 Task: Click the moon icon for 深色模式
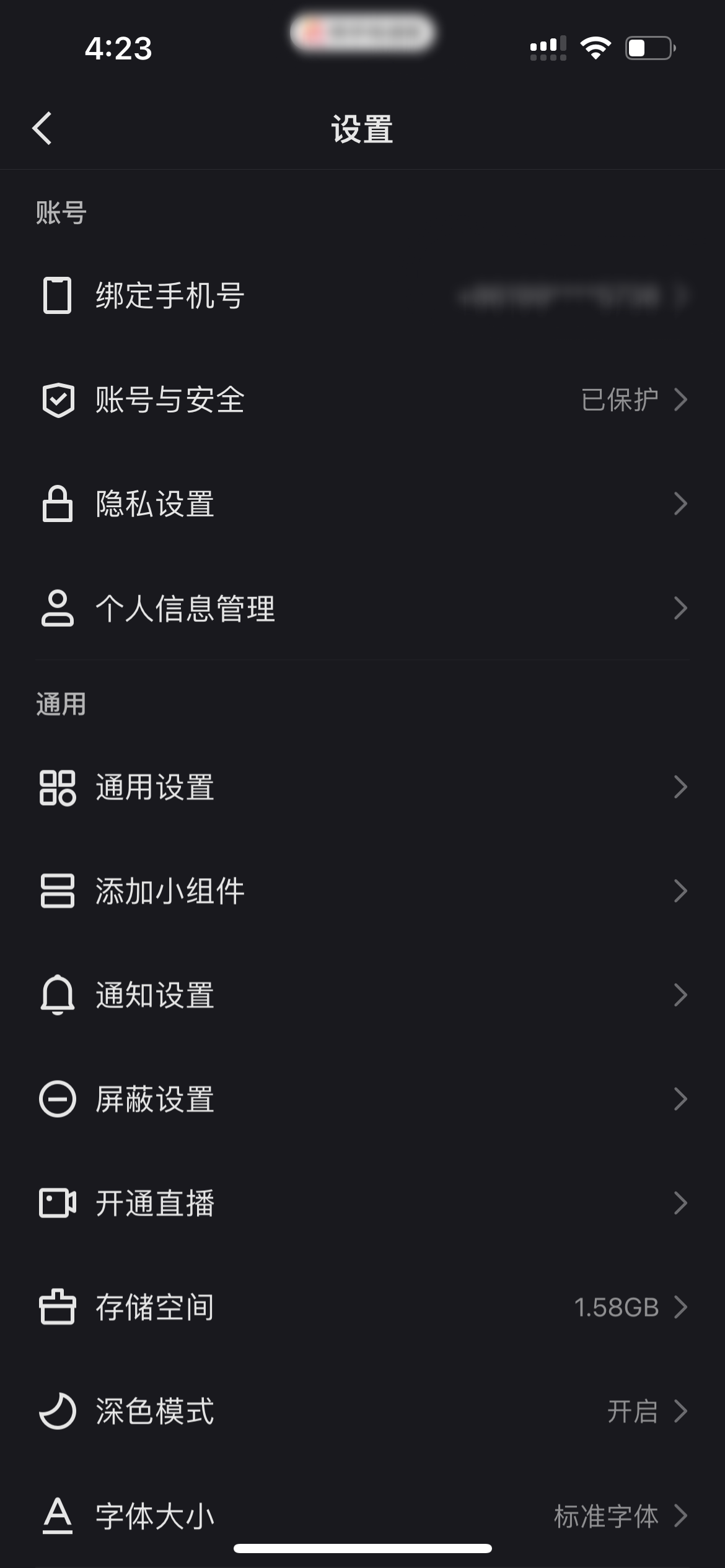click(x=57, y=1411)
